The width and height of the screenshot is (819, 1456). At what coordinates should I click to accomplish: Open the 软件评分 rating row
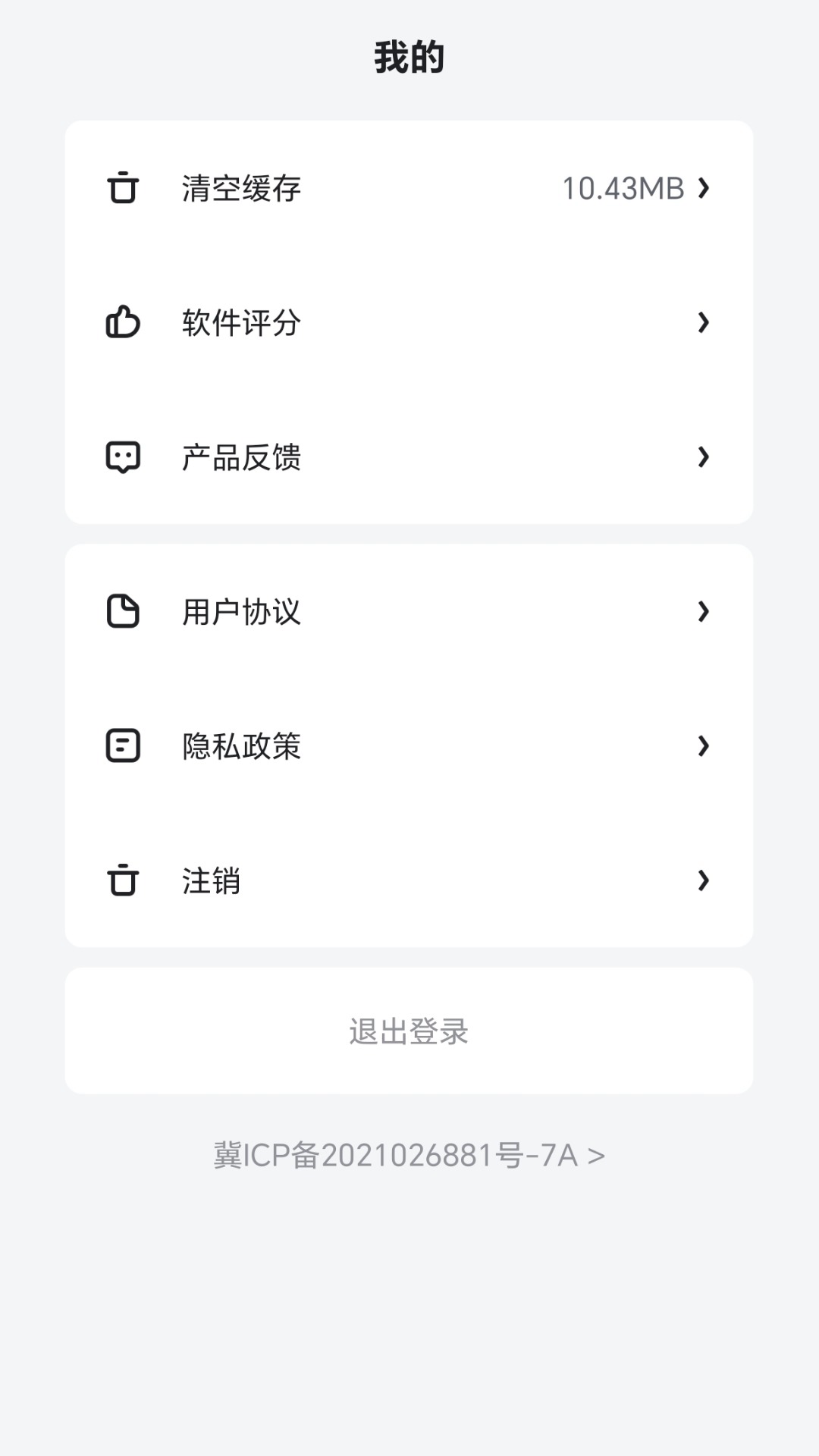409,322
